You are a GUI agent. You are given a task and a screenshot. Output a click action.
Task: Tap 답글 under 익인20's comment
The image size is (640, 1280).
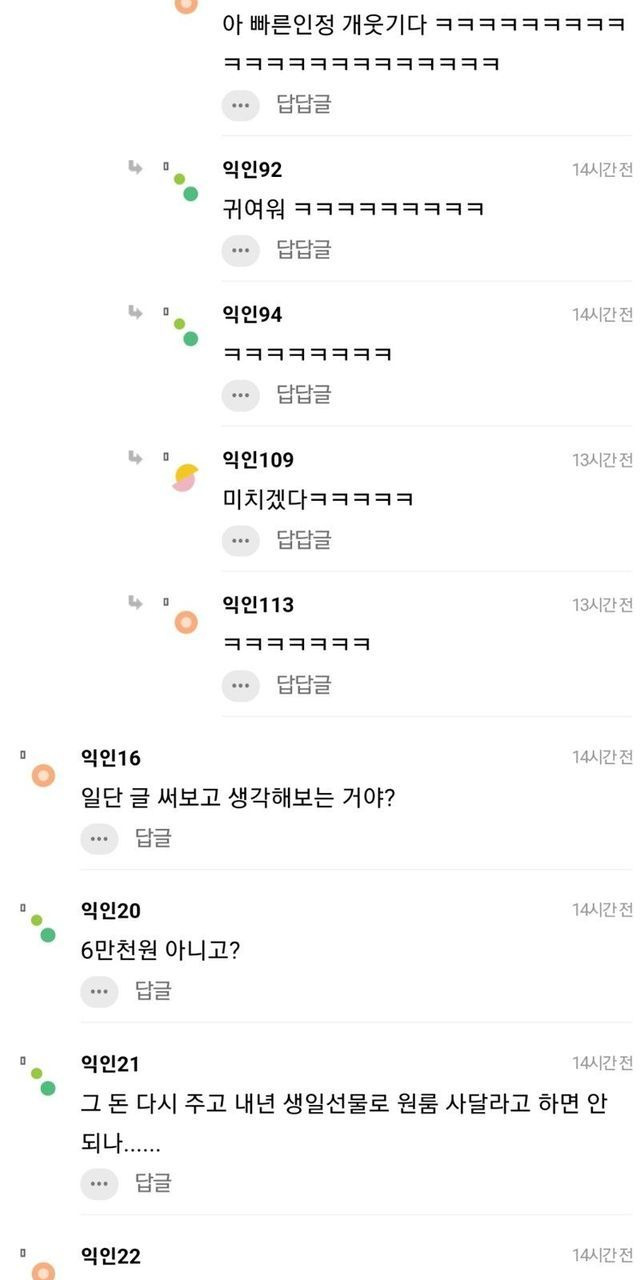pyautogui.click(x=153, y=991)
